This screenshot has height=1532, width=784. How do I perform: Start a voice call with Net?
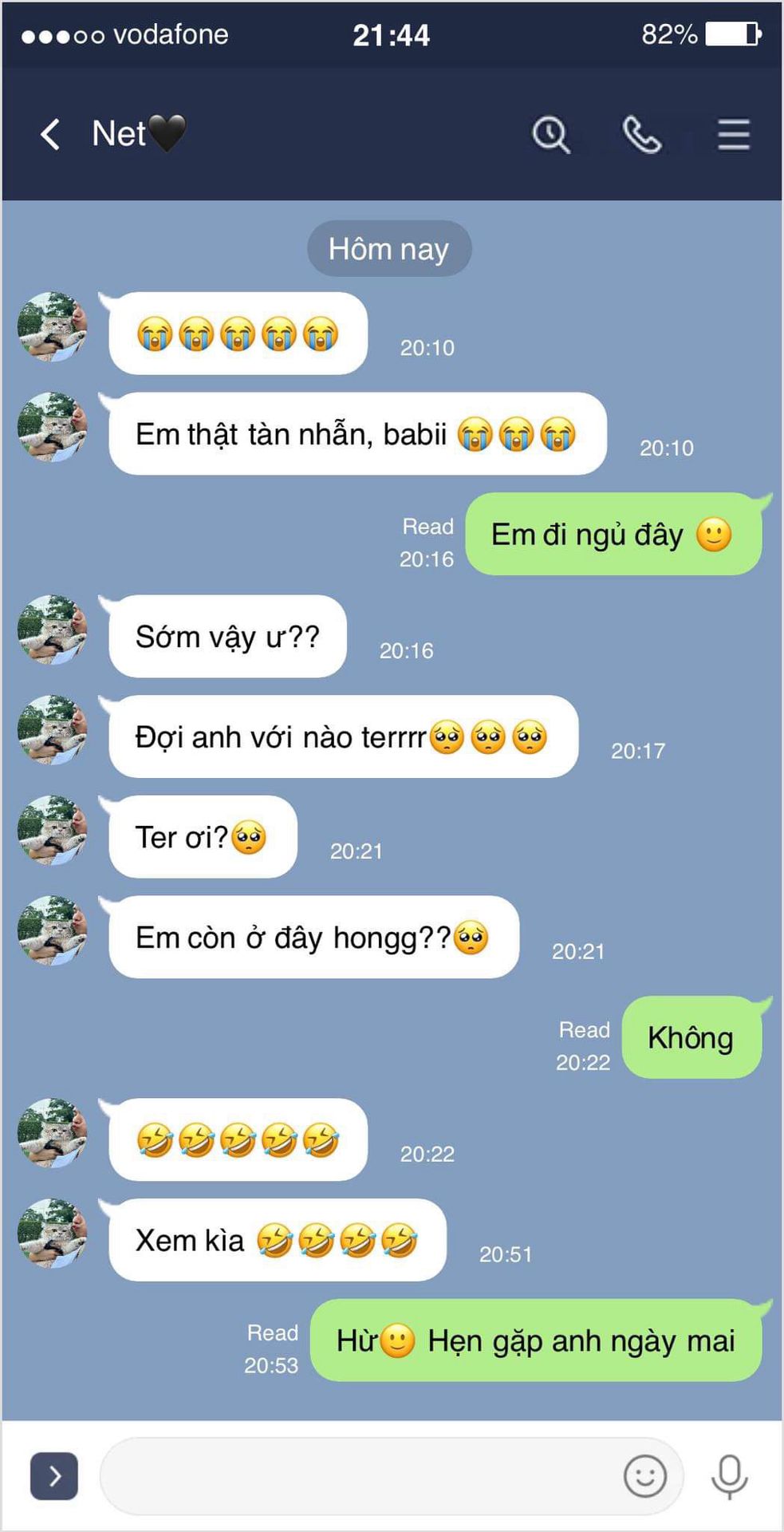coord(642,134)
